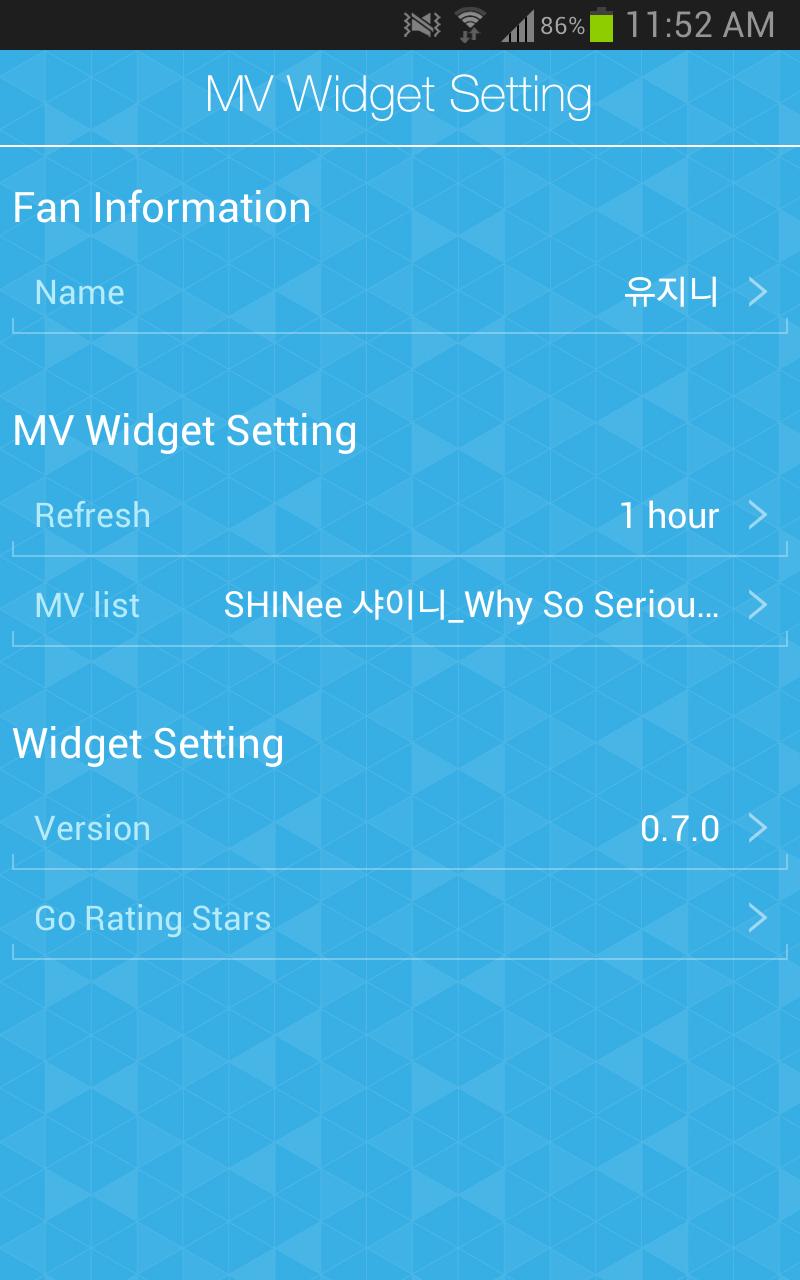
Task: Tap the vibrate mode icon in status bar
Action: 420,23
